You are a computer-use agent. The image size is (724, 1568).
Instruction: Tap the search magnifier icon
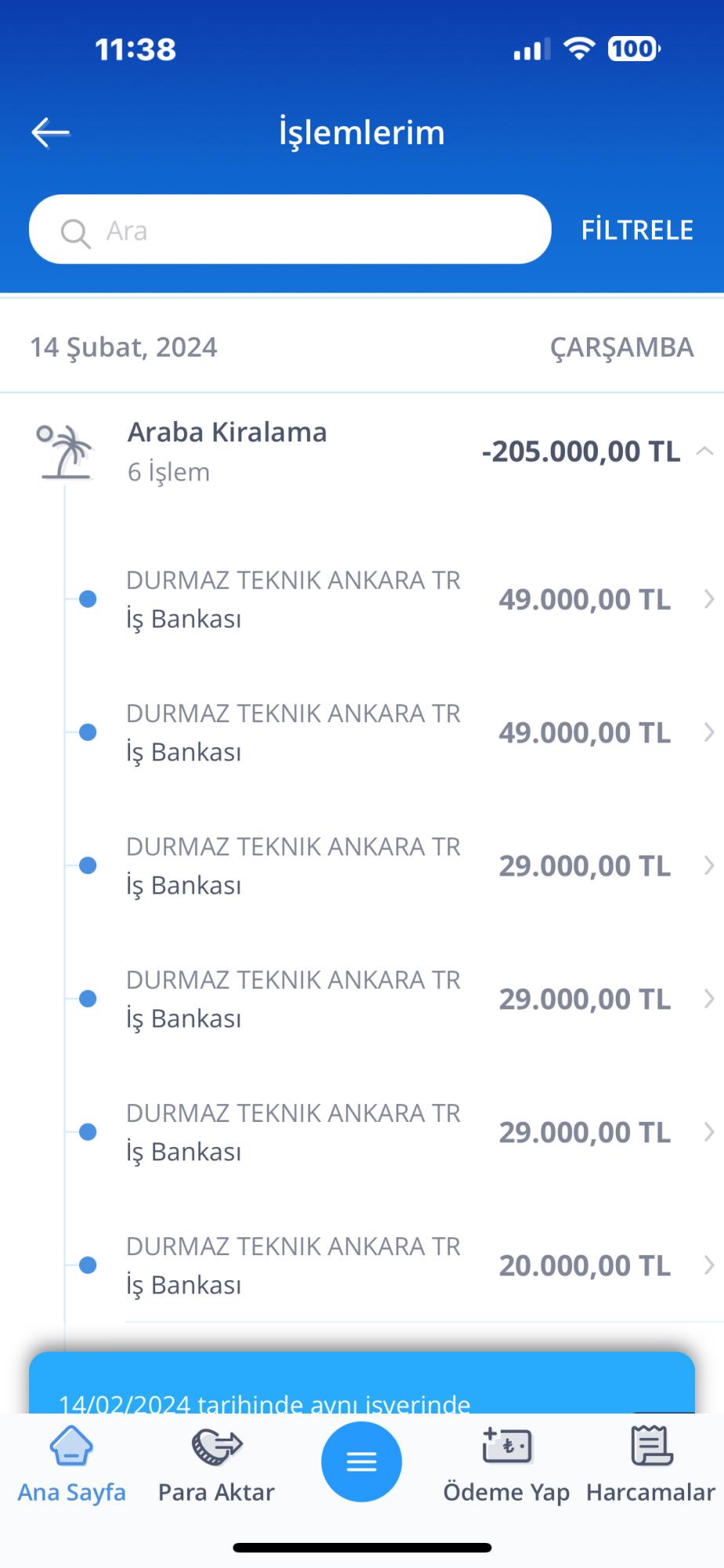pyautogui.click(x=74, y=230)
